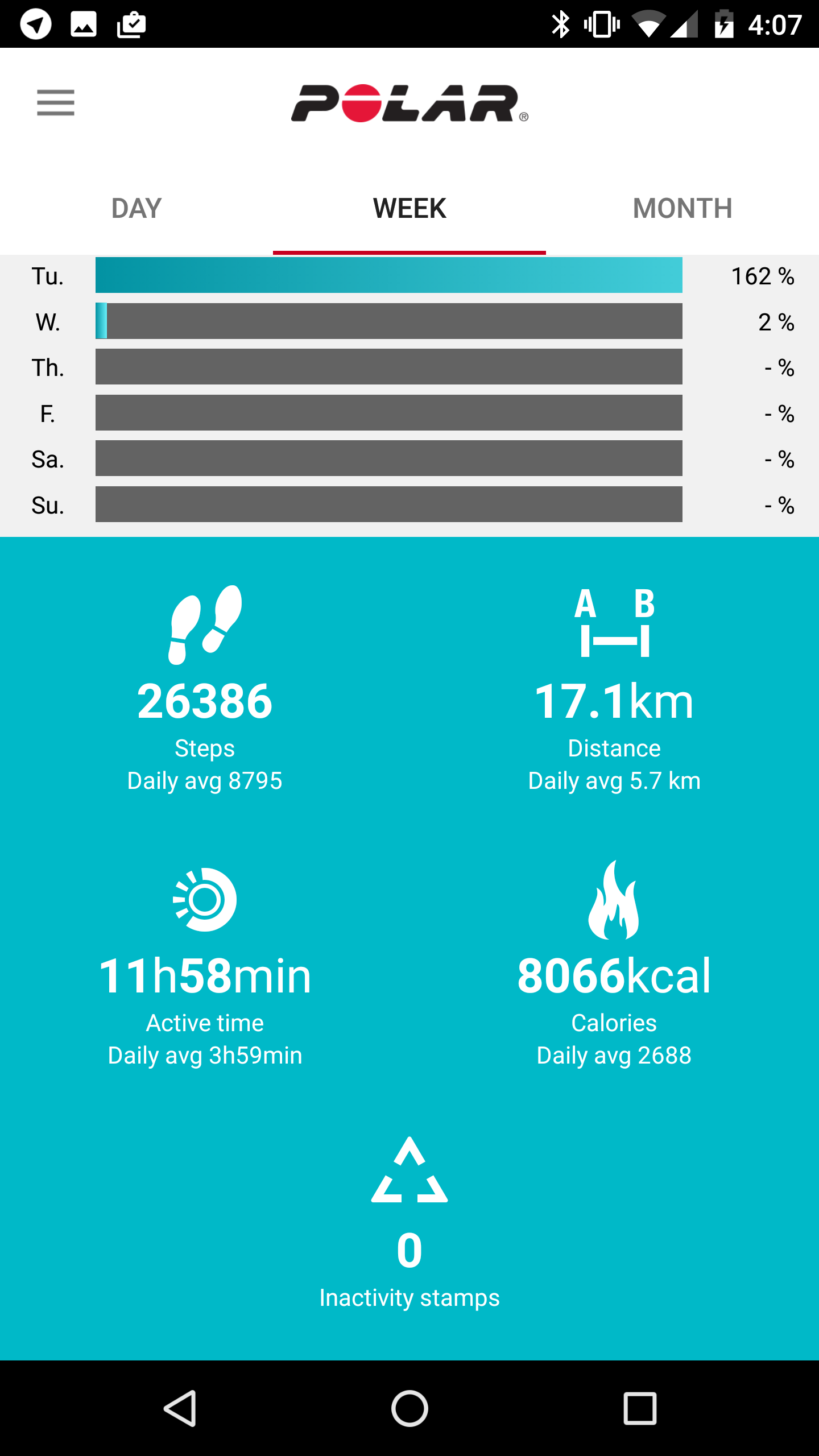Switch to the MONTH tab

(x=682, y=208)
